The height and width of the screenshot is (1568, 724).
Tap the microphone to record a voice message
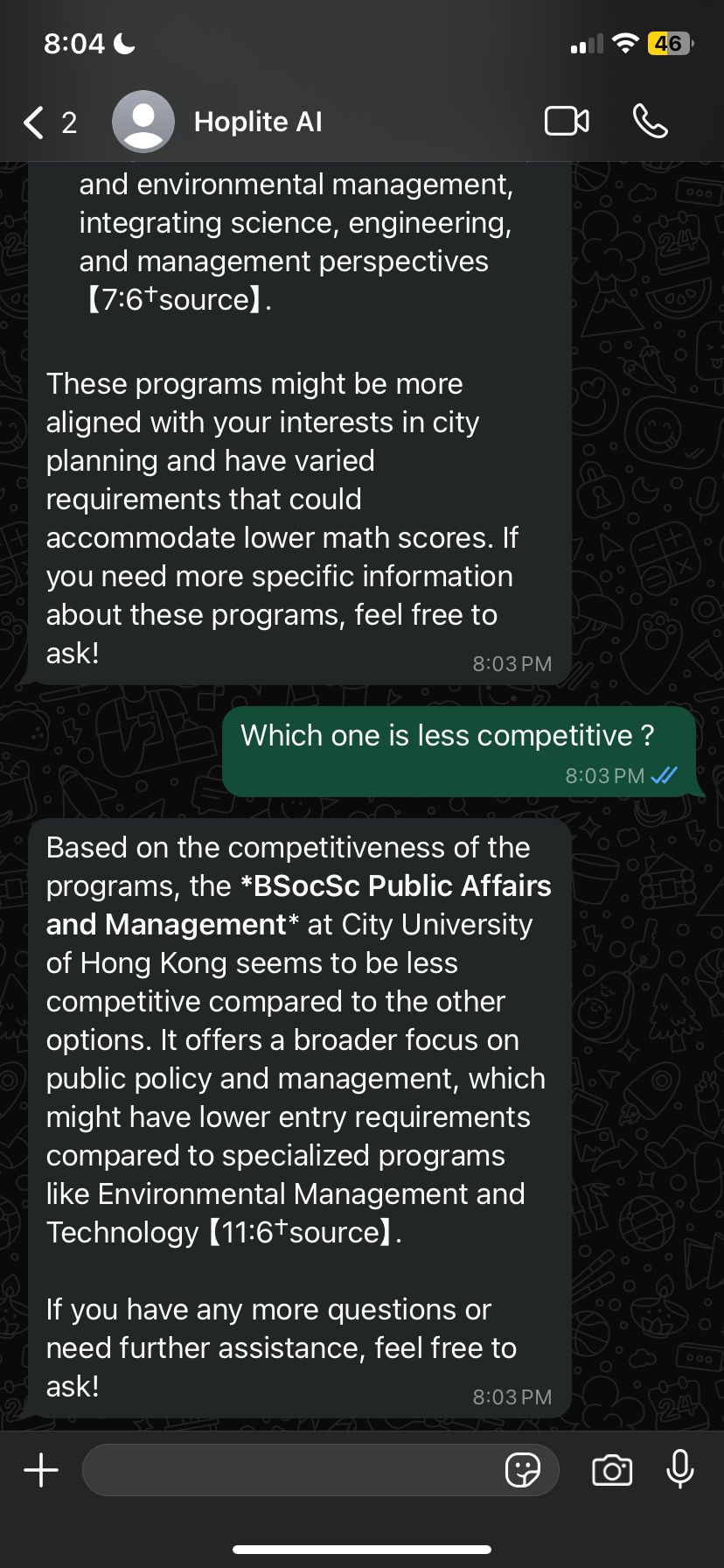[679, 1470]
